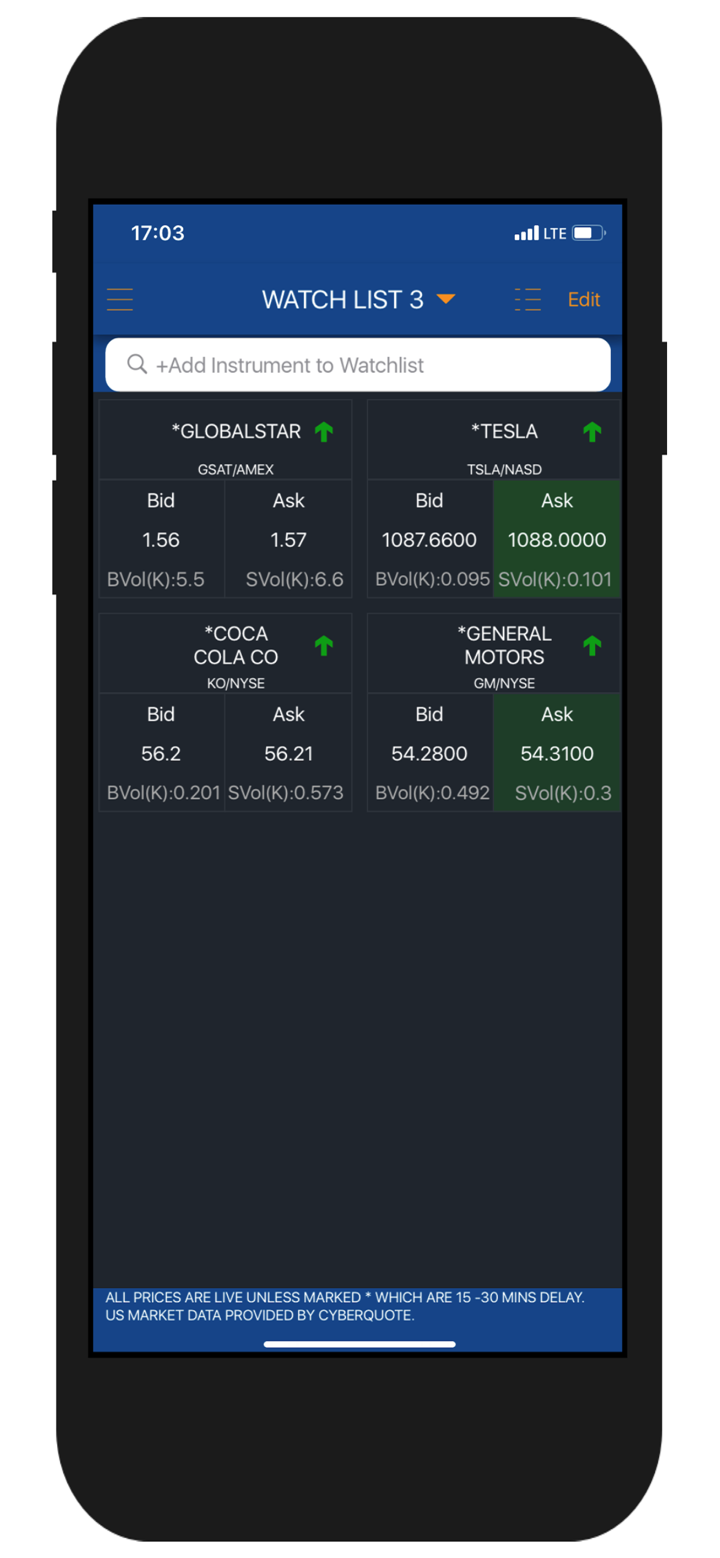Screen dimensions: 720x1558
Task: Select the General Motors ask price 54.3100
Action: [x=557, y=753]
